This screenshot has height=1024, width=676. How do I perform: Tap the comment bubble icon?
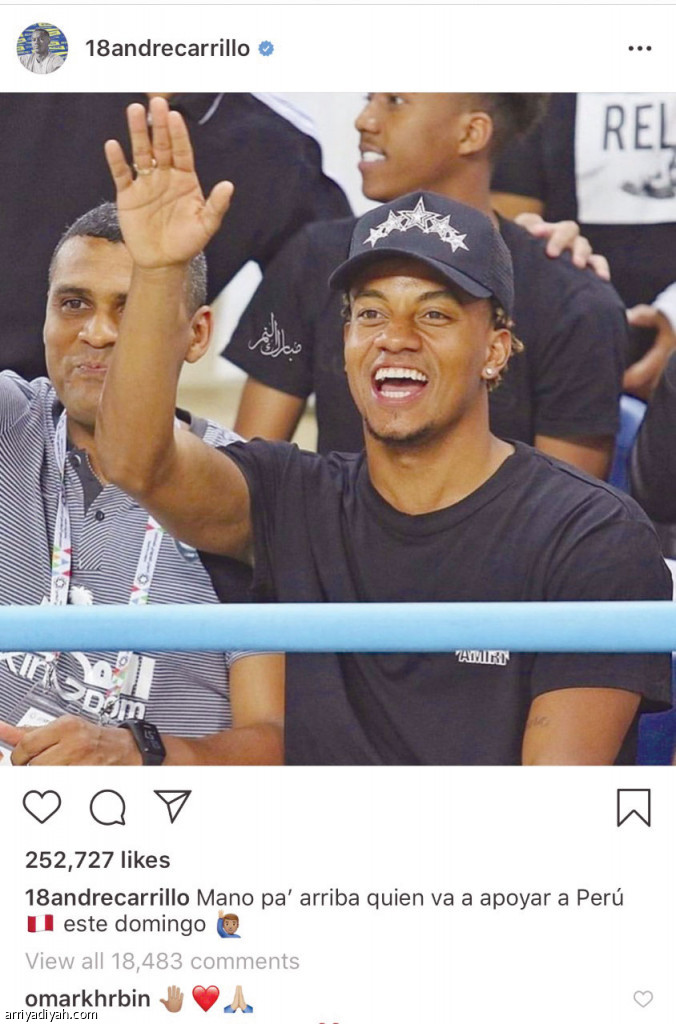[x=107, y=806]
